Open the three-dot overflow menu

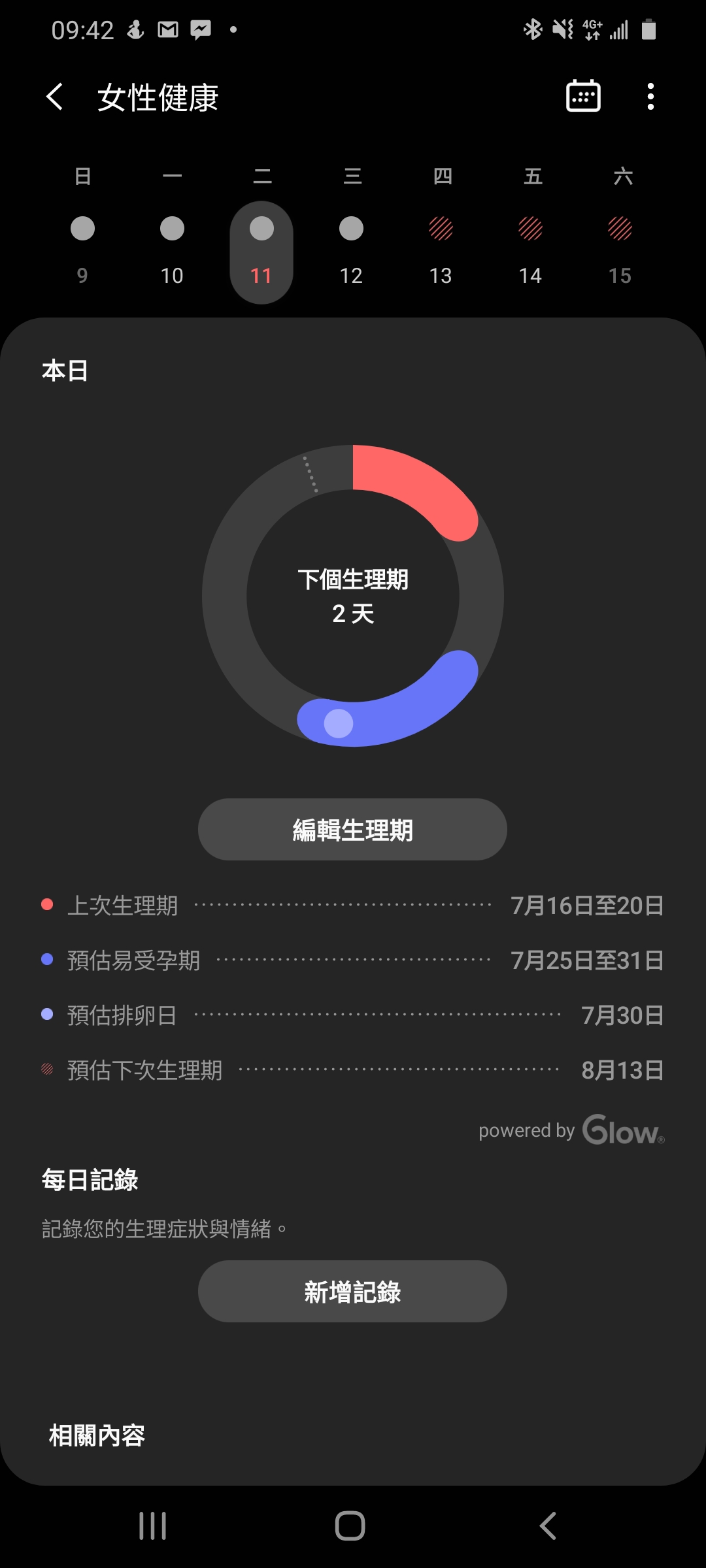tap(650, 97)
